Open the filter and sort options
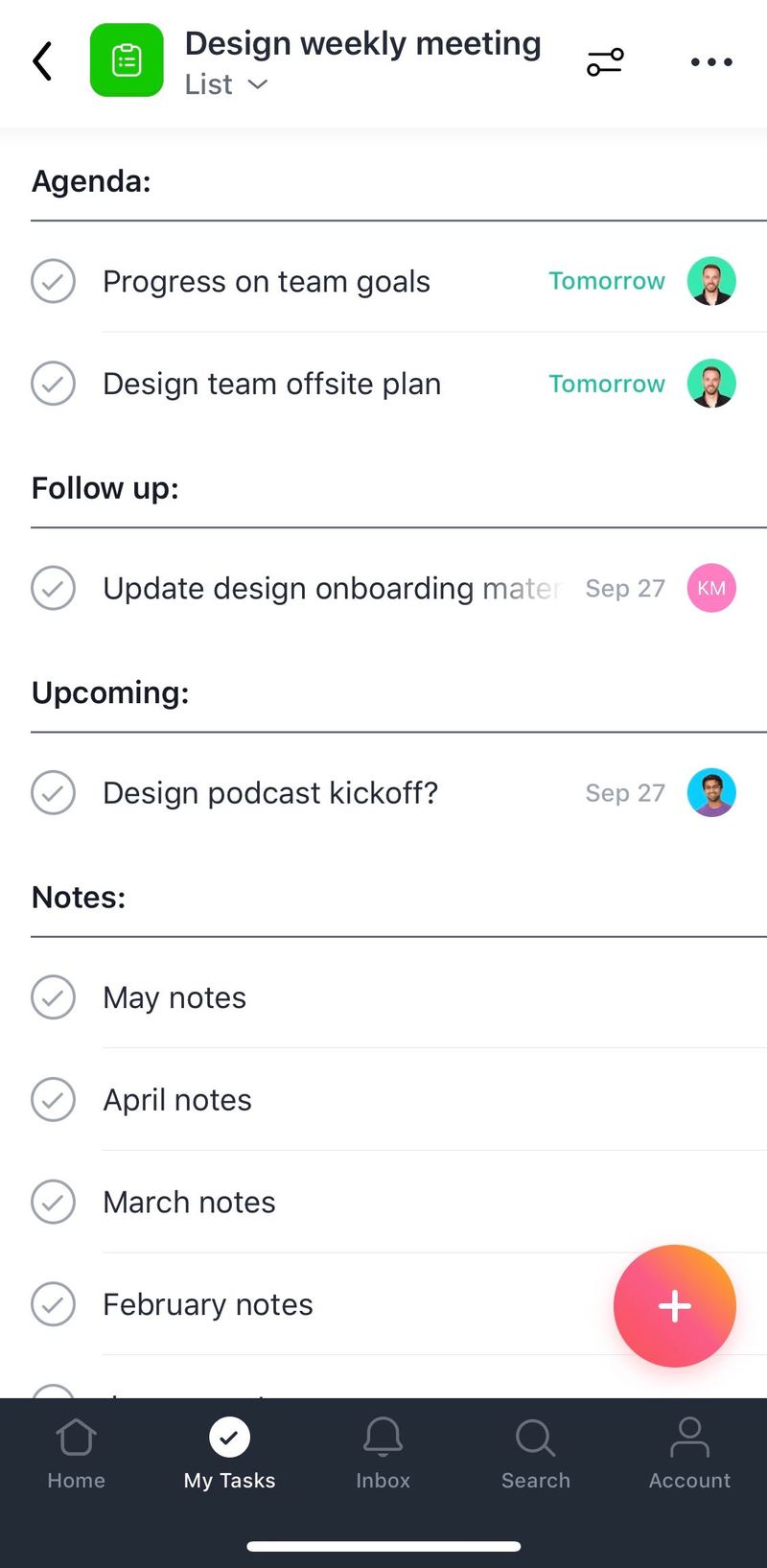Screen dimensions: 767x1568 click(x=605, y=62)
